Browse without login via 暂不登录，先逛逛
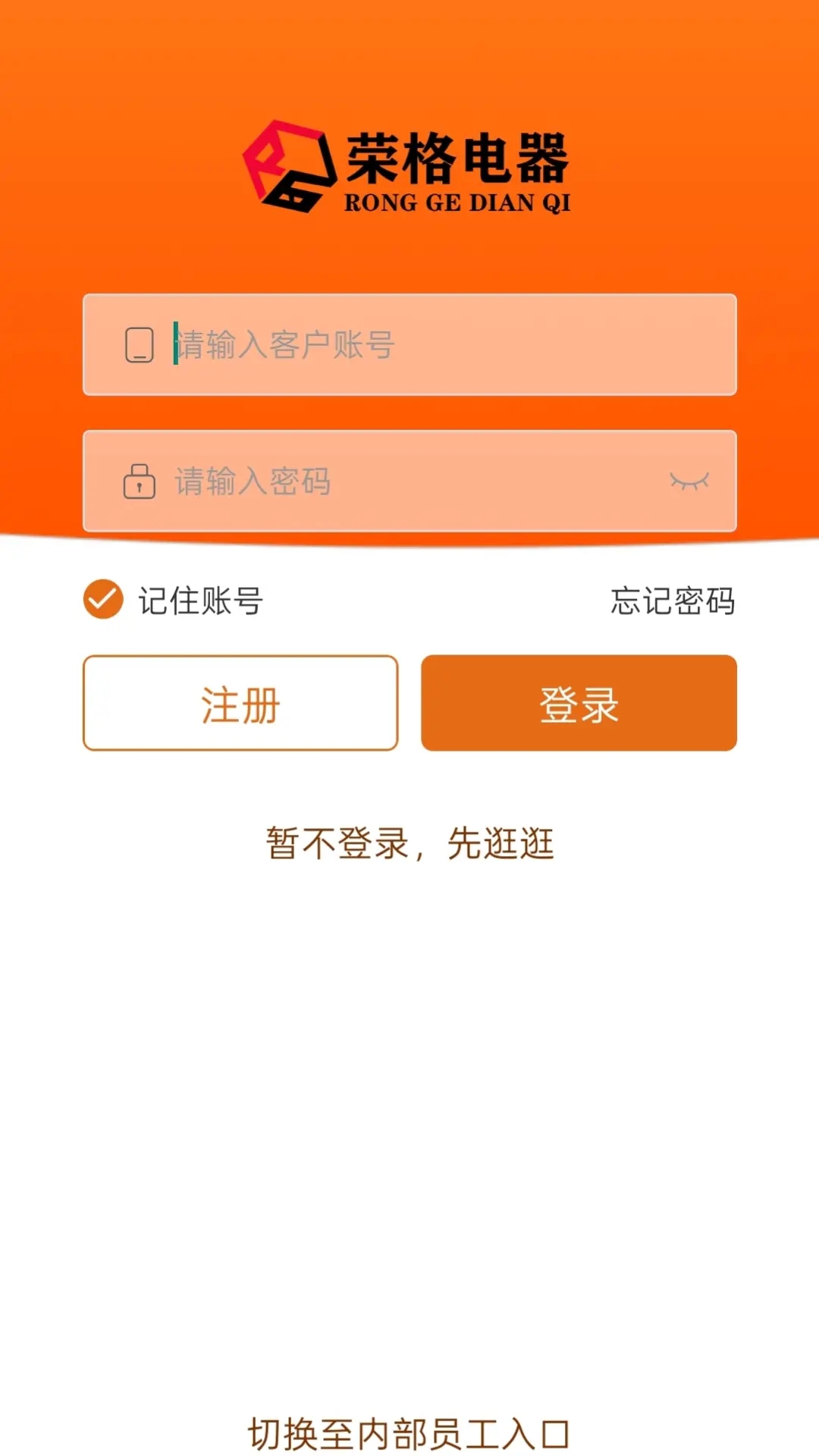Viewport: 819px width, 1456px height. click(x=409, y=843)
